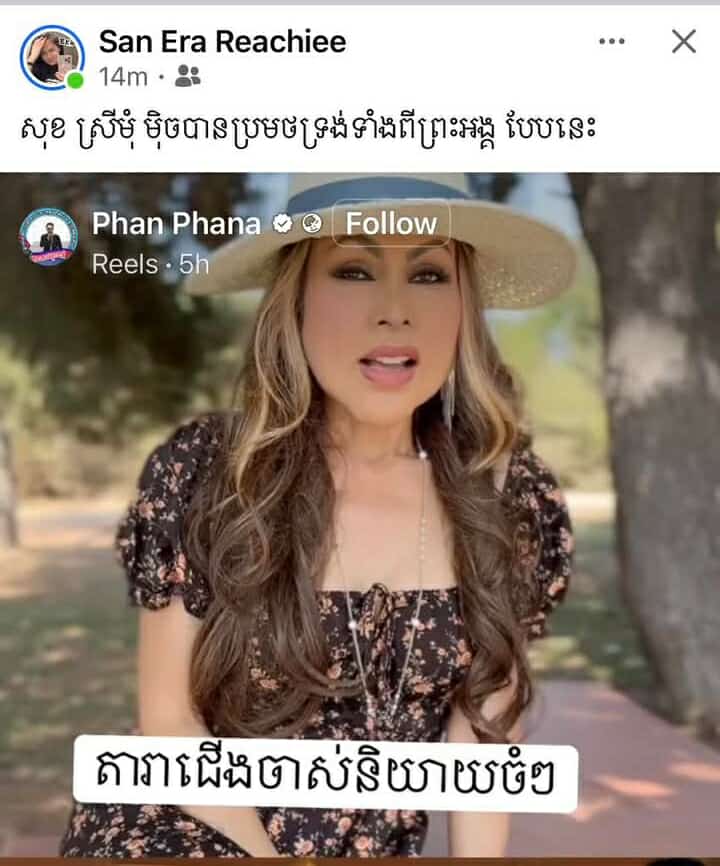Open San Era Reachiee's profile name link
Image resolution: width=720 pixels, height=866 pixels.
(x=222, y=42)
